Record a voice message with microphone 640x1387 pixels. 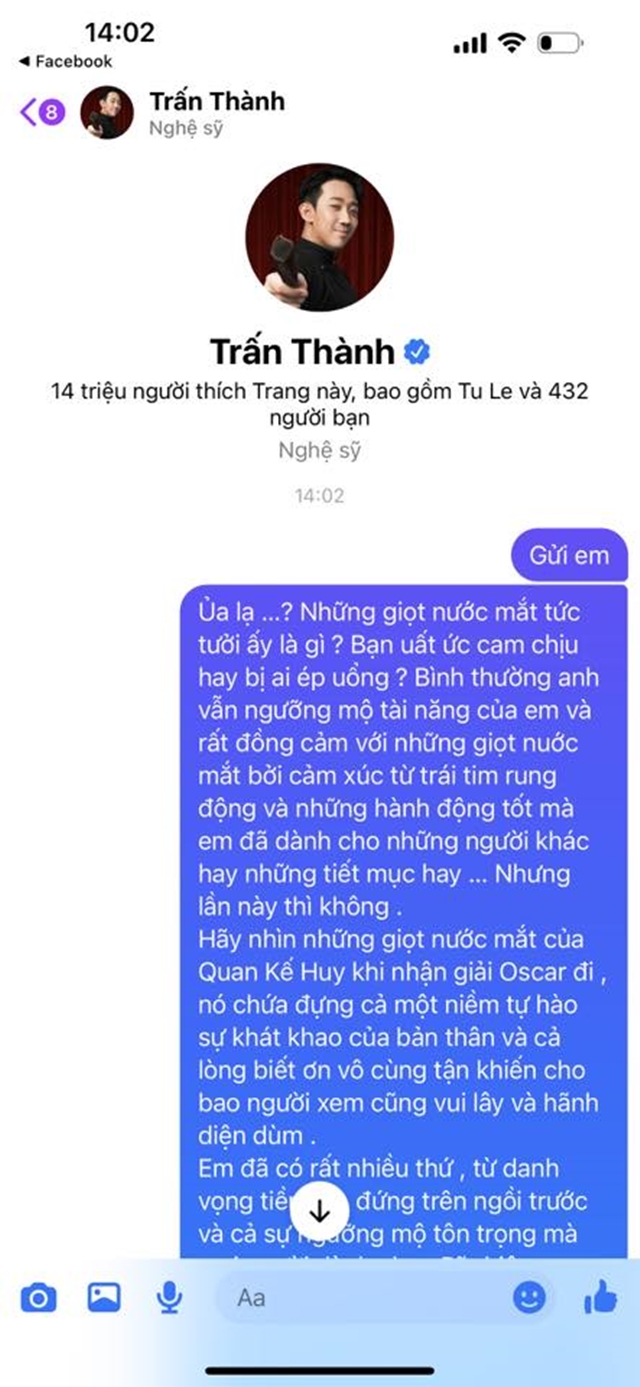[169, 1298]
